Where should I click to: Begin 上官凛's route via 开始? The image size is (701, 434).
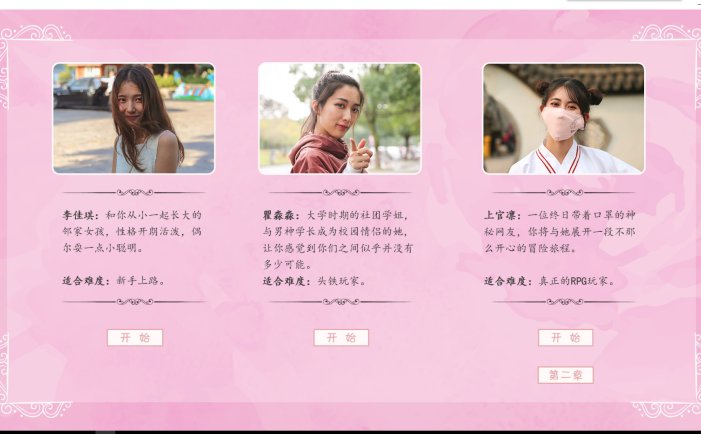tap(565, 338)
